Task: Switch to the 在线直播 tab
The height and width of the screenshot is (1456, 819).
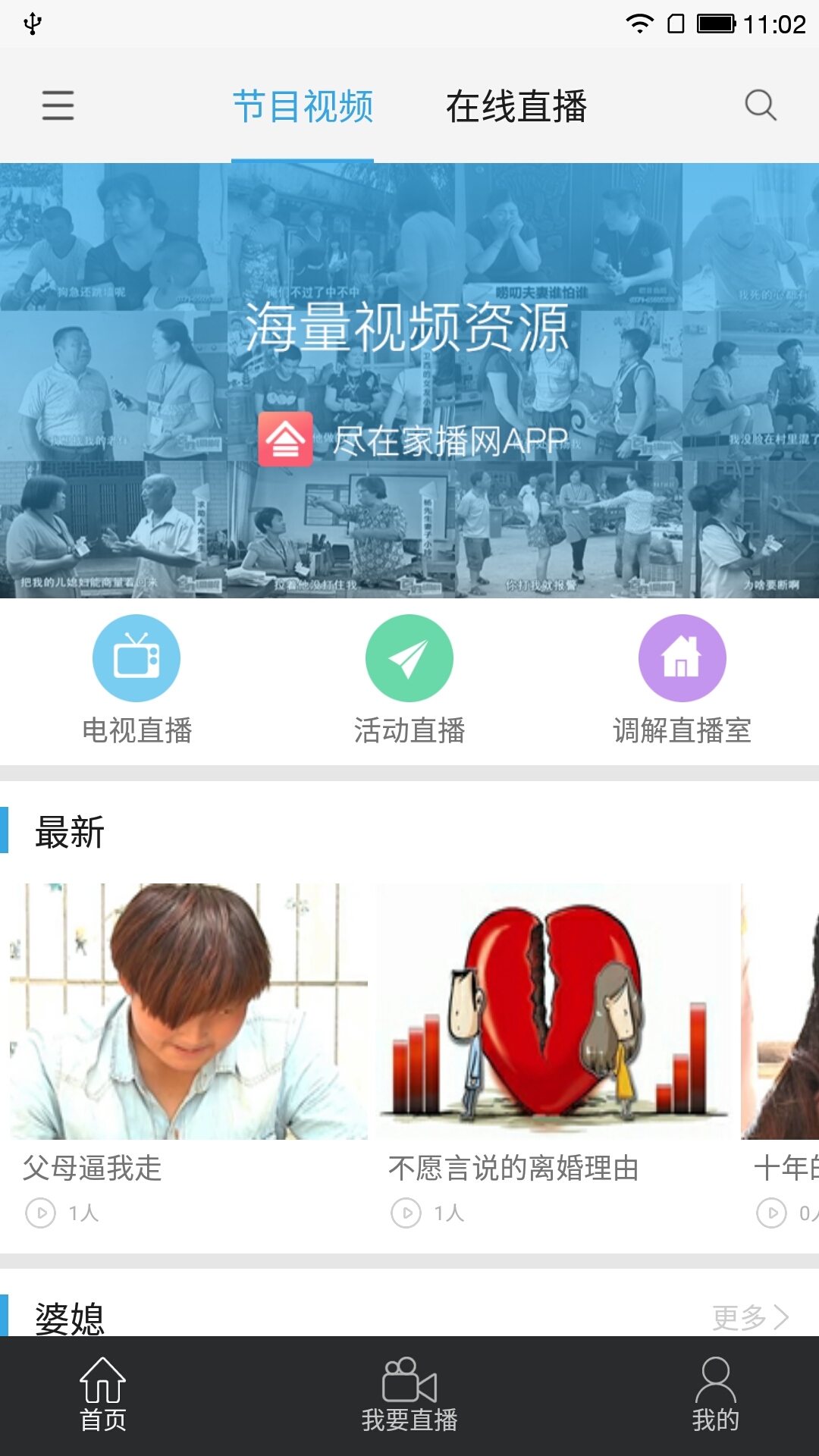Action: pyautogui.click(x=516, y=106)
